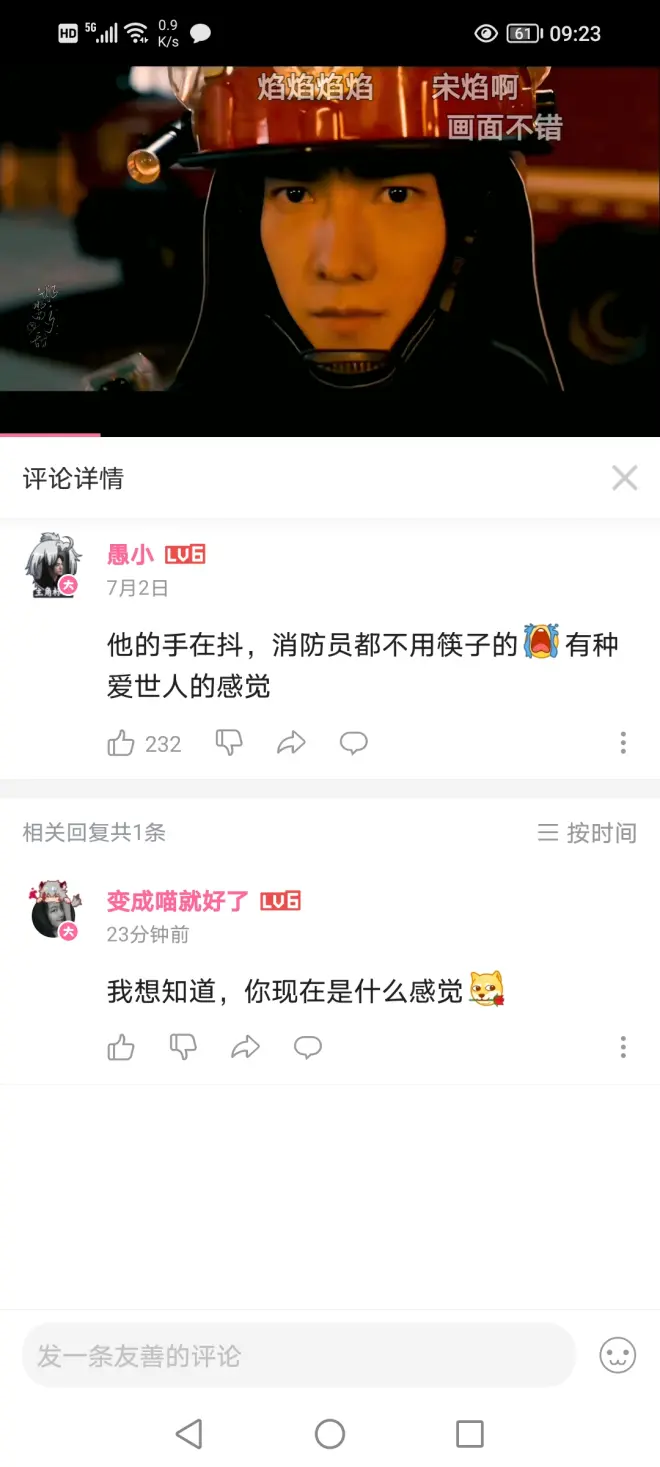Open 愚小's profile avatar

[53, 565]
